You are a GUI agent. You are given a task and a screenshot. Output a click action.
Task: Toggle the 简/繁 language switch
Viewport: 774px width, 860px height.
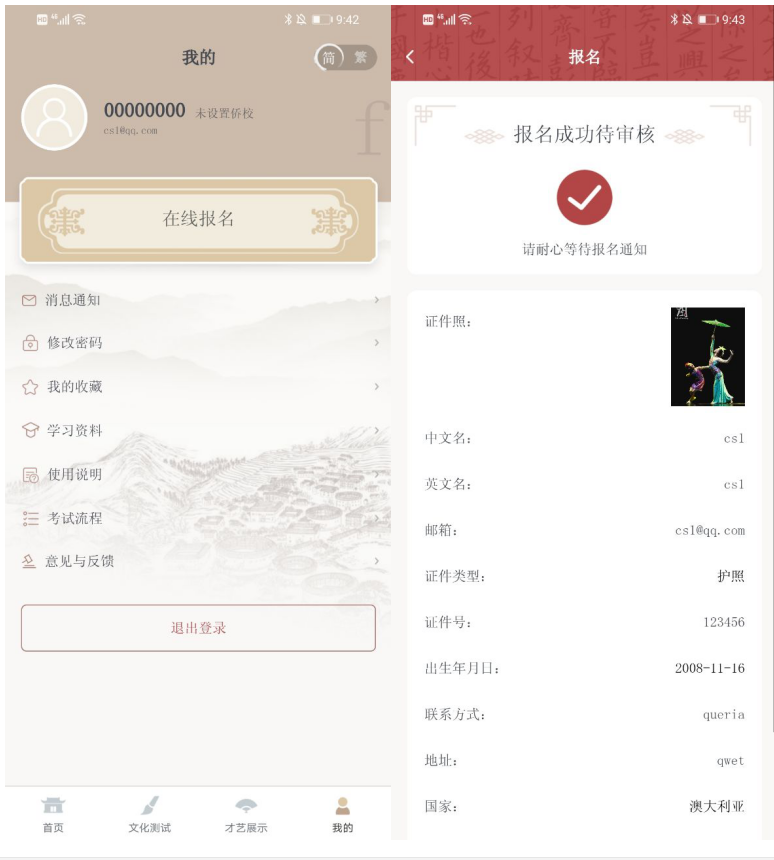point(346,58)
